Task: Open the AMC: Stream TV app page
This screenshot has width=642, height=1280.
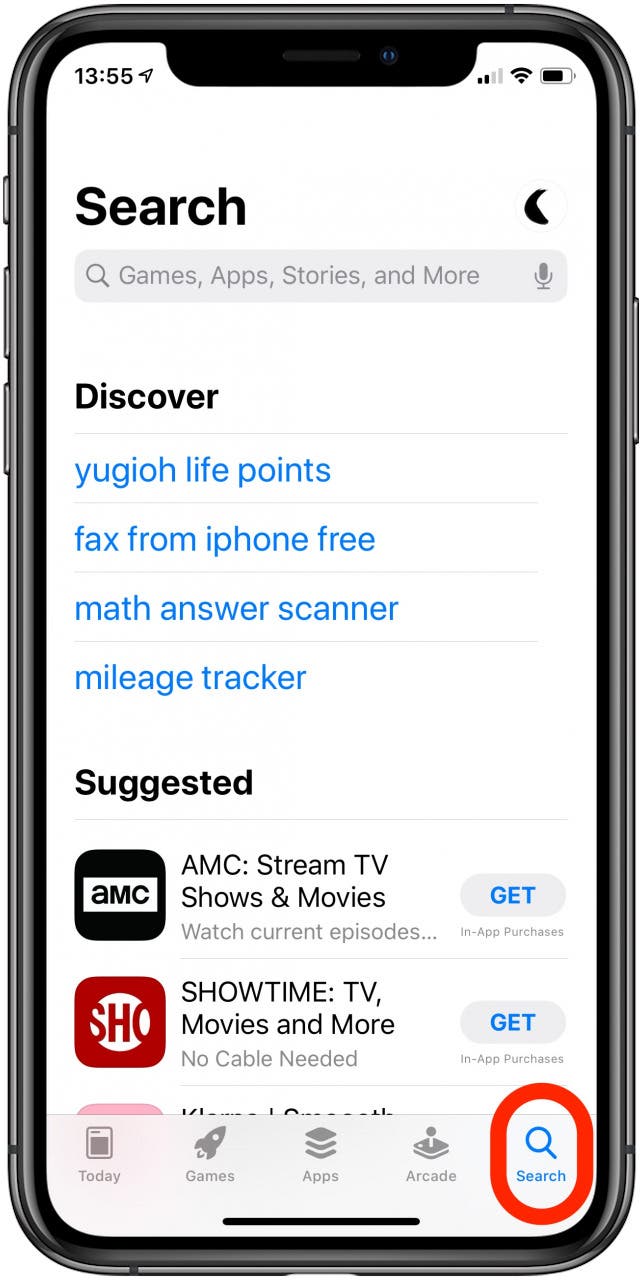Action: (x=310, y=896)
